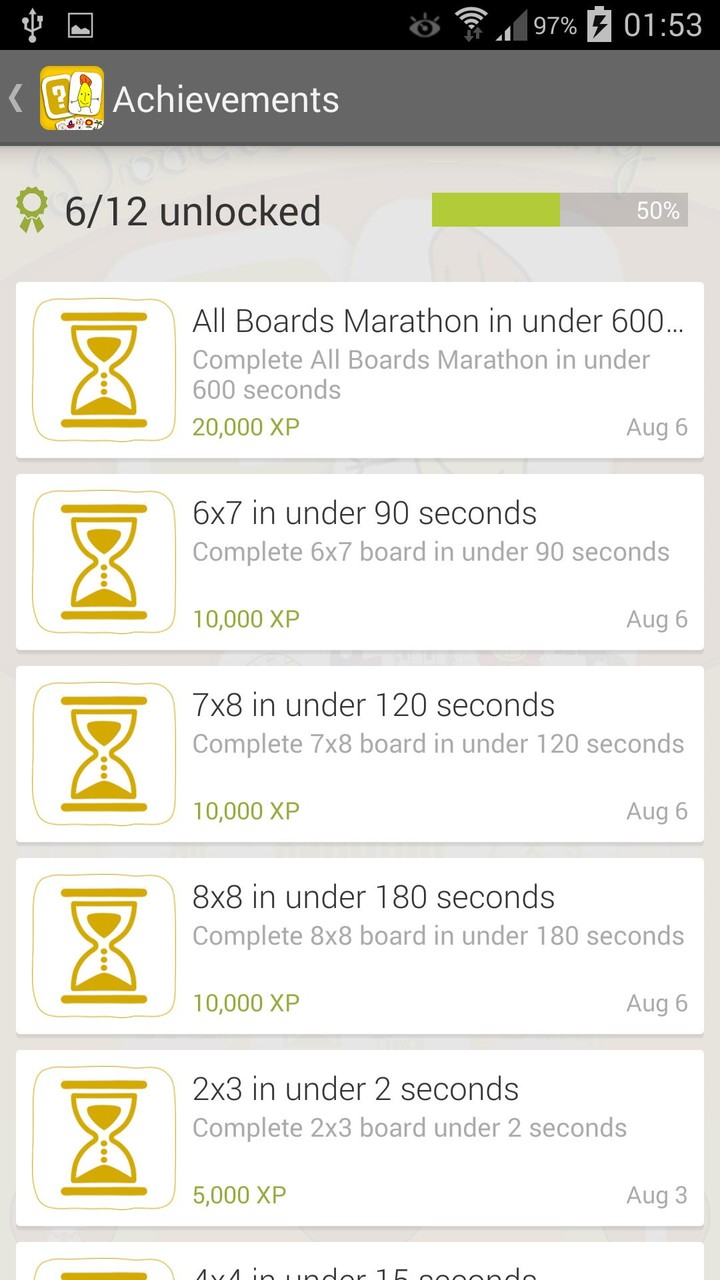Tap the Doodle Fit app icon in the header
Screen dimensions: 720x1280
tap(70, 98)
